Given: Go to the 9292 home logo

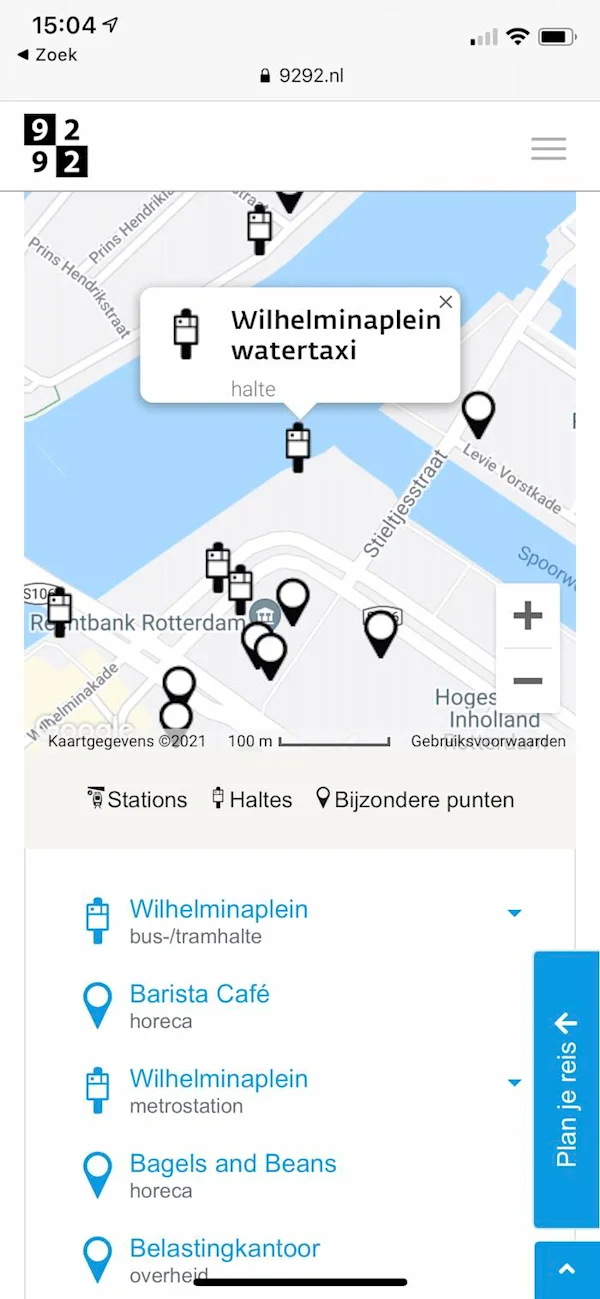Looking at the screenshot, I should [56, 147].
